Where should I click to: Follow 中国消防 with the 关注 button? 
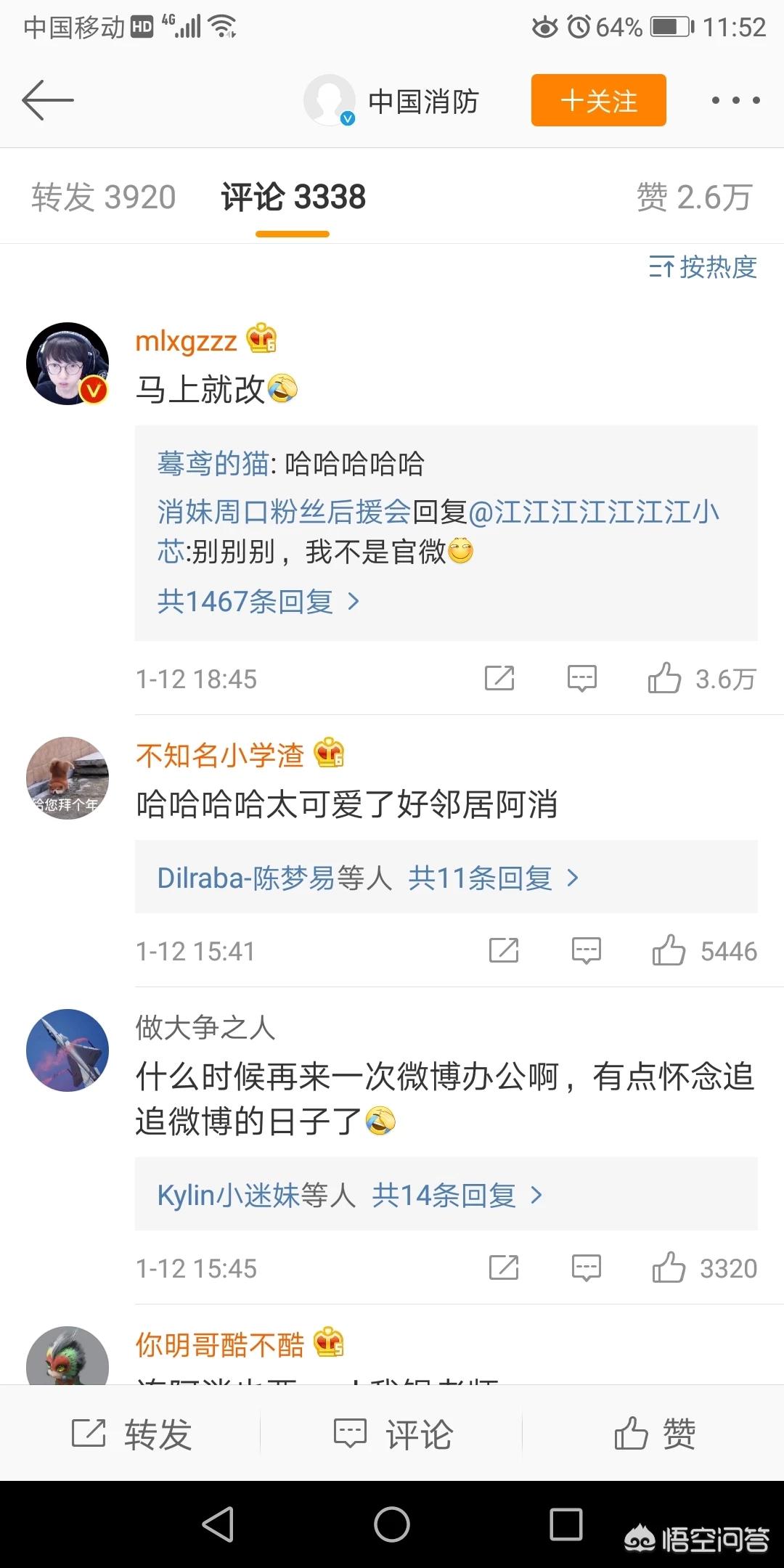pos(598,100)
